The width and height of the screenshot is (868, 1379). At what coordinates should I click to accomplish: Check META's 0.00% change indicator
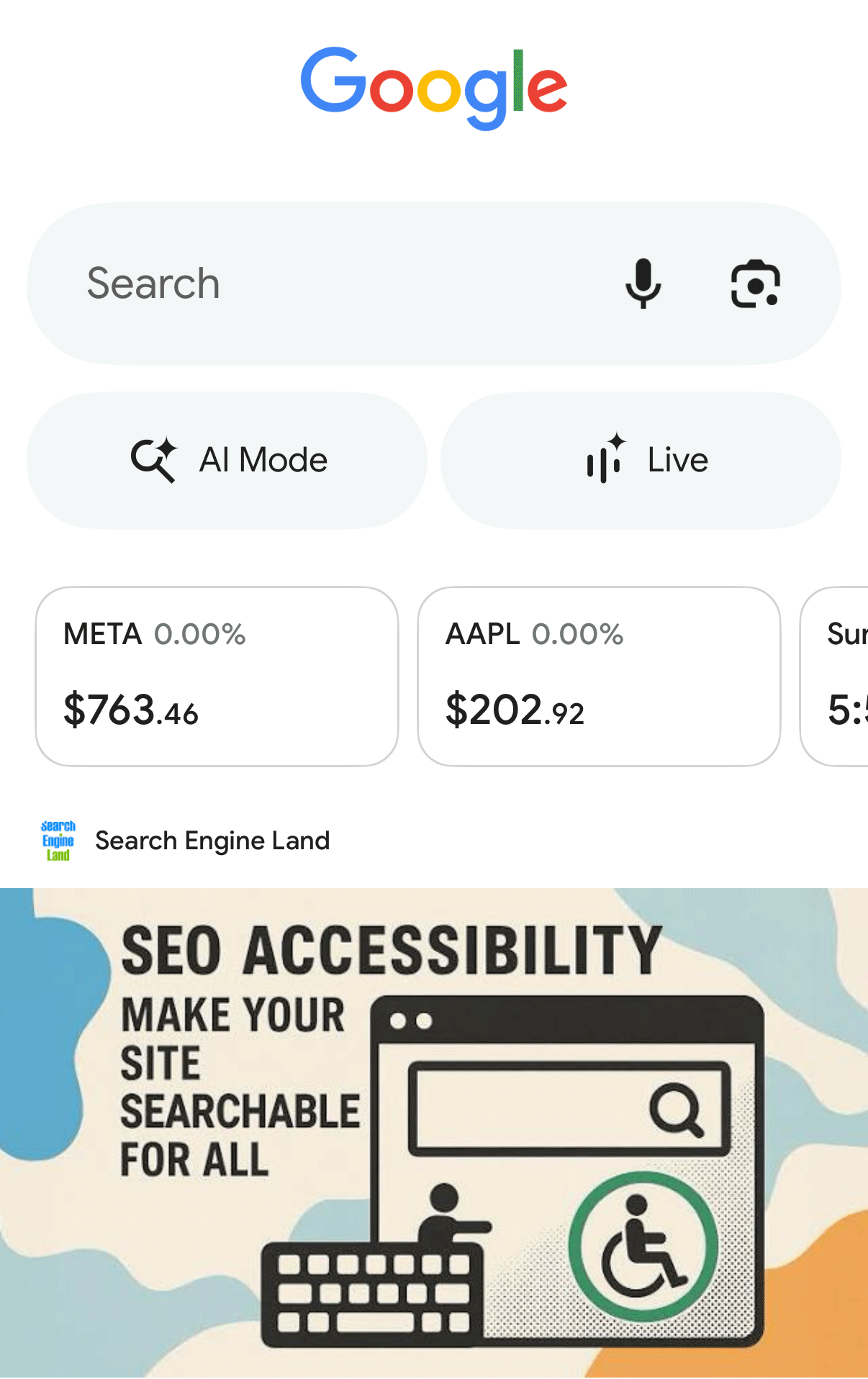click(201, 635)
